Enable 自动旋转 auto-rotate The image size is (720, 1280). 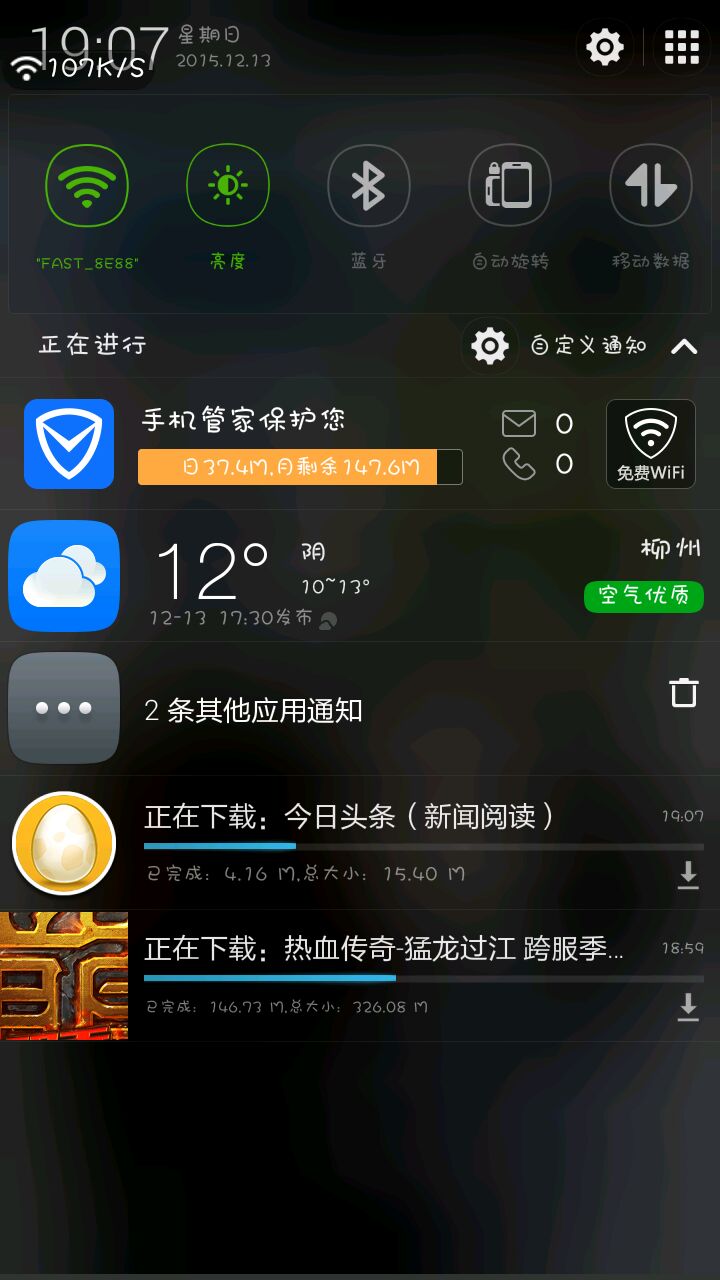click(510, 187)
